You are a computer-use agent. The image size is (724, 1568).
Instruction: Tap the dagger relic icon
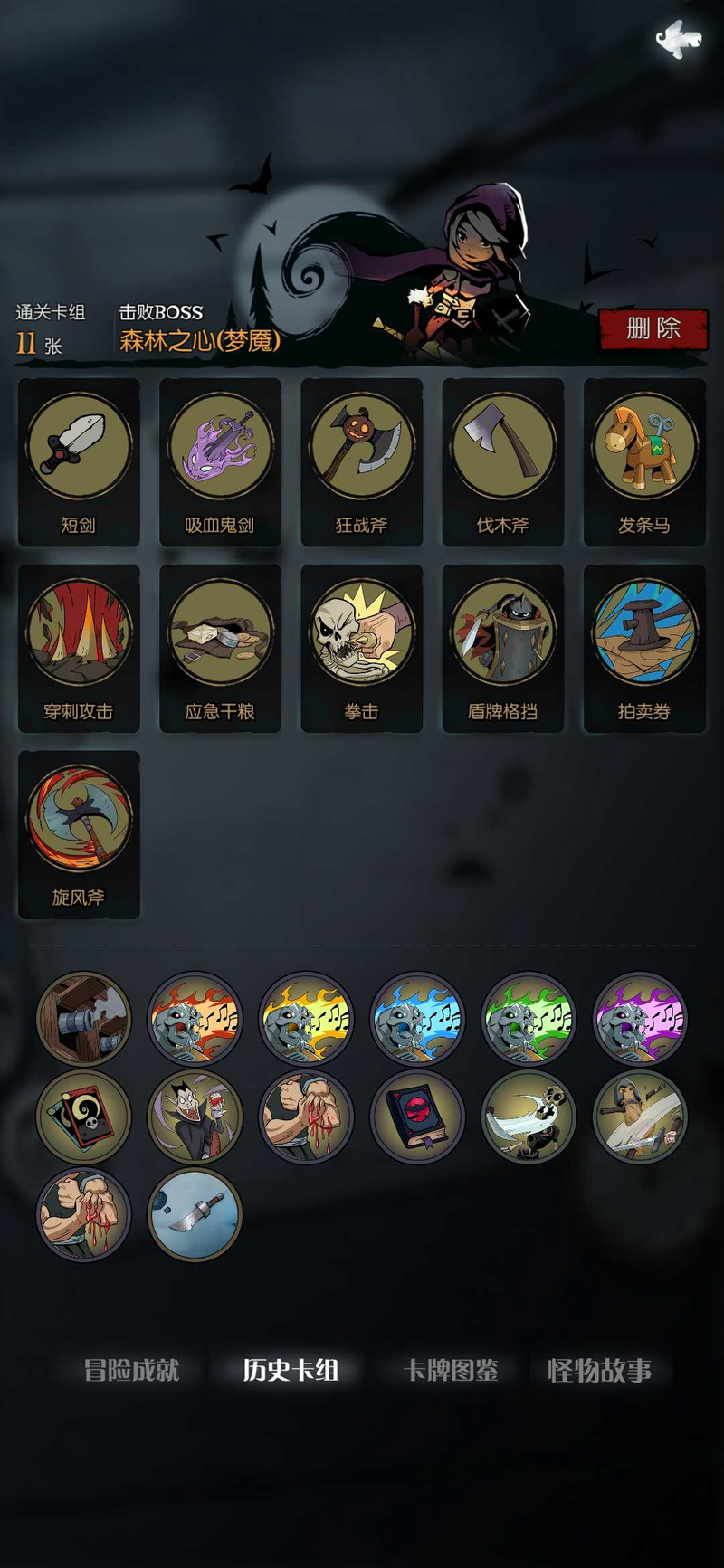pyautogui.click(x=195, y=1214)
